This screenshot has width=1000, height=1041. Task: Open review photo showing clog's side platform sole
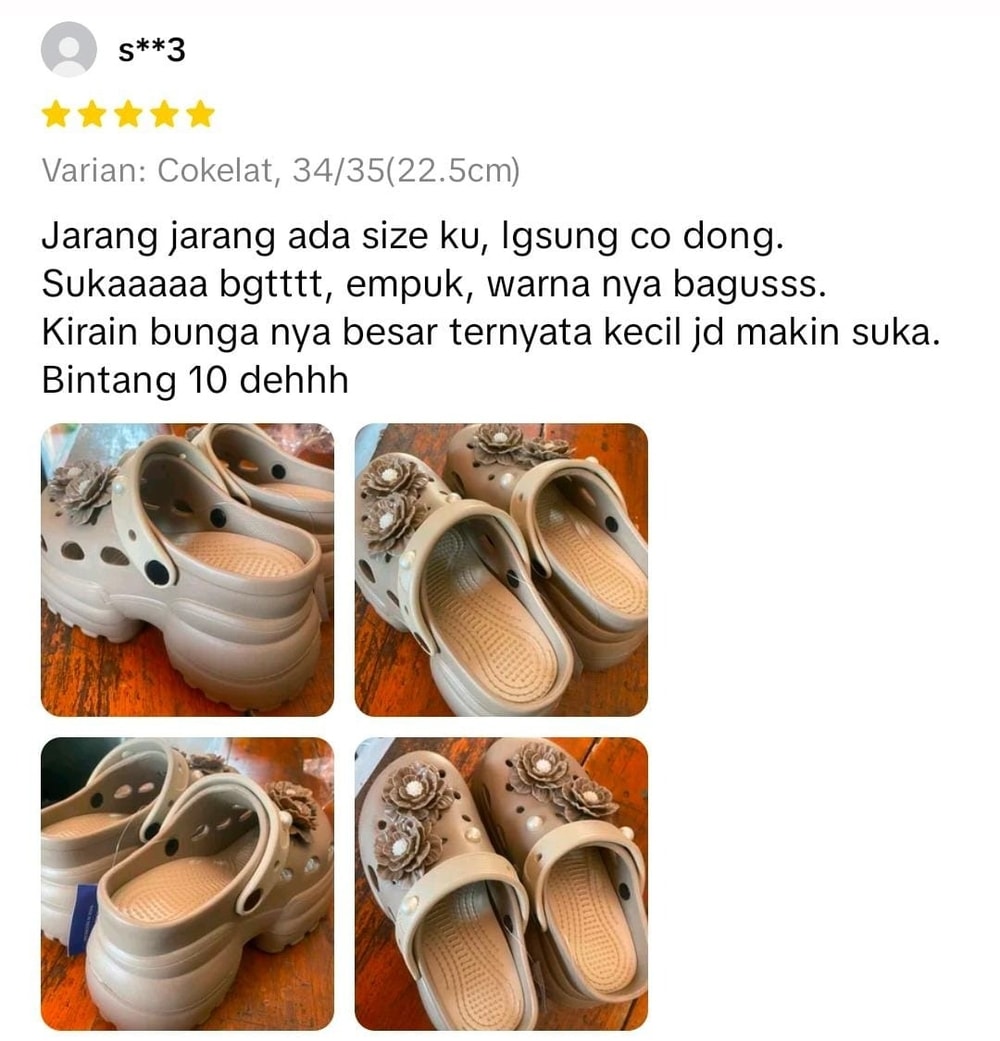[x=187, y=569]
